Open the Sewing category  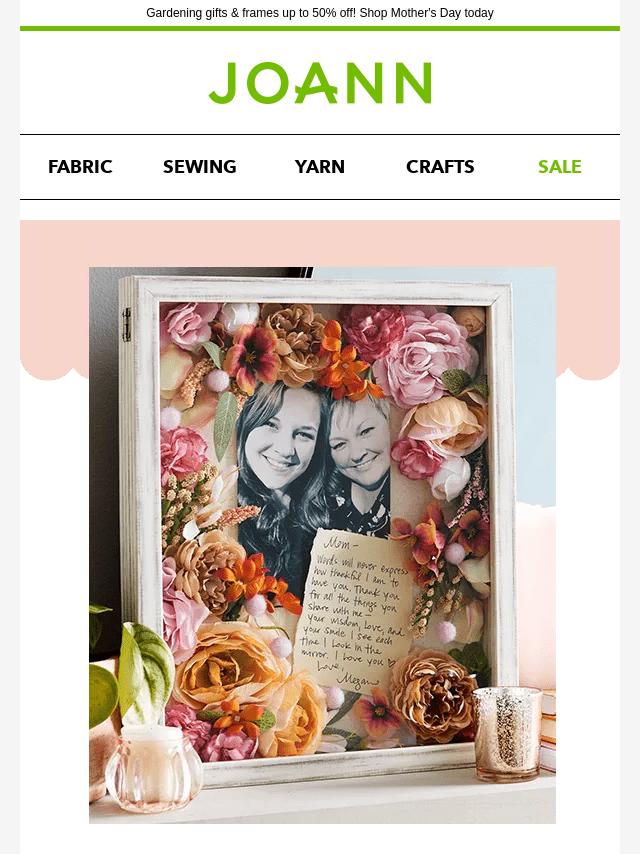(200, 167)
